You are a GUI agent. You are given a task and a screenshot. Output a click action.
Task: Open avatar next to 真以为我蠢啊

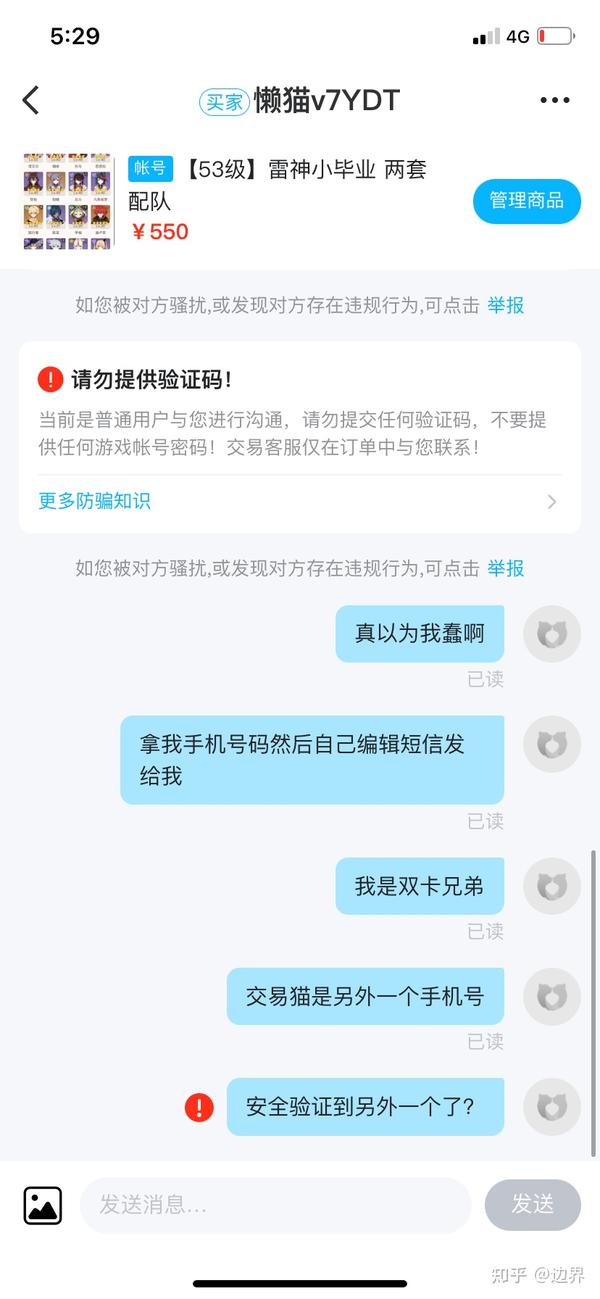[x=552, y=634]
